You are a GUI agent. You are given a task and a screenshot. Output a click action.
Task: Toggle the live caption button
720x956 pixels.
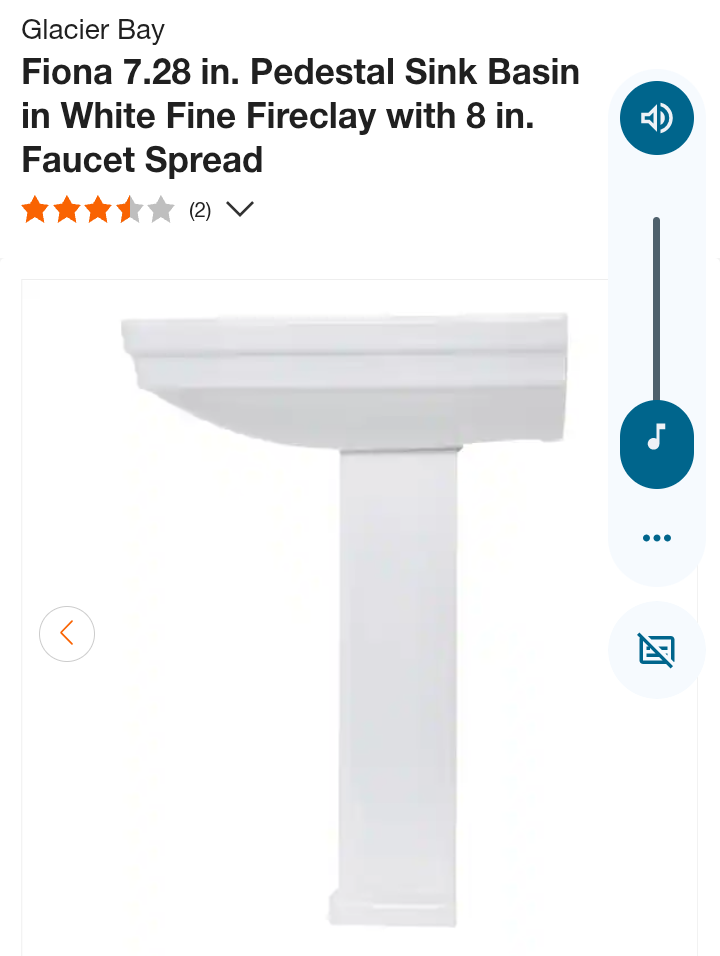(656, 651)
